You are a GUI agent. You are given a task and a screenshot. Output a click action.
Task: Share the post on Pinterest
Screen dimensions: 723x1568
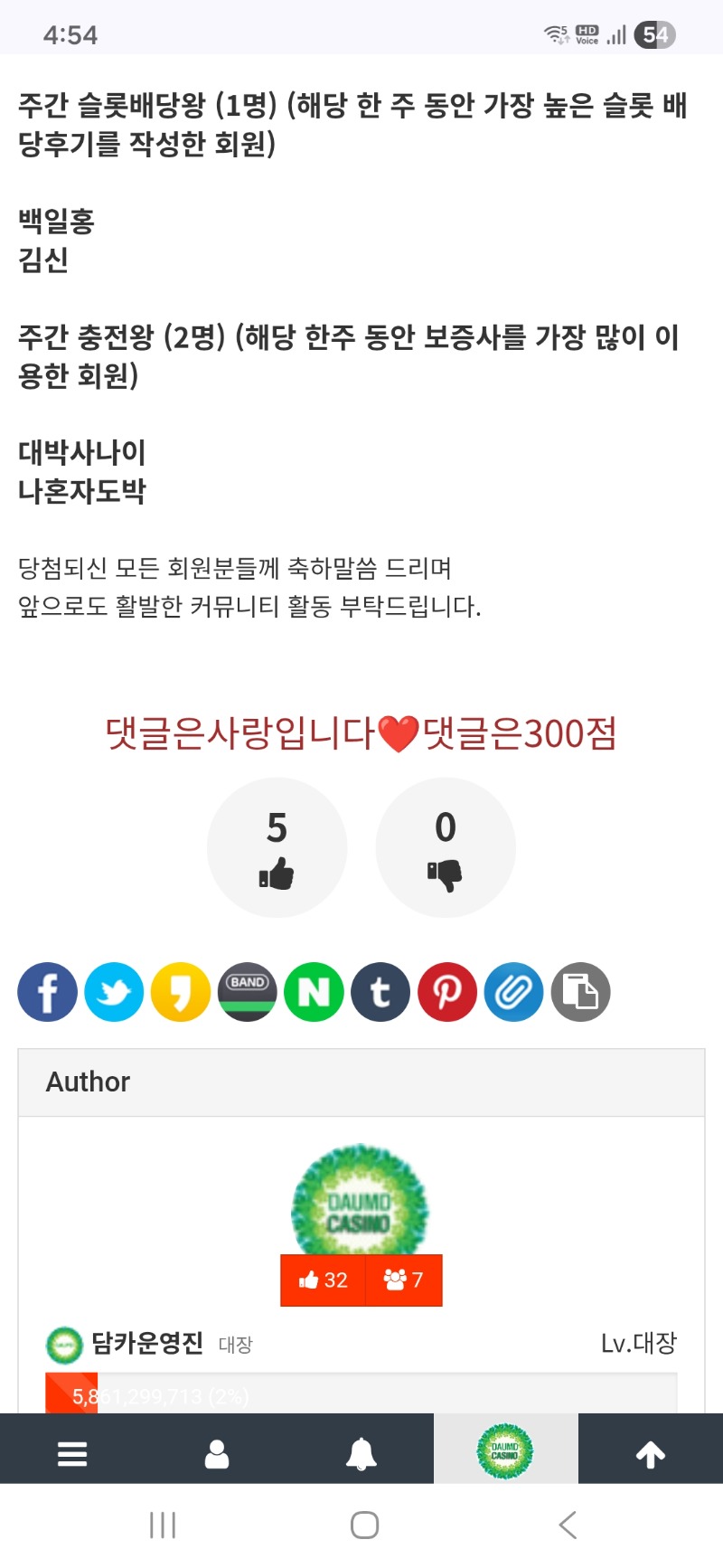[447, 992]
